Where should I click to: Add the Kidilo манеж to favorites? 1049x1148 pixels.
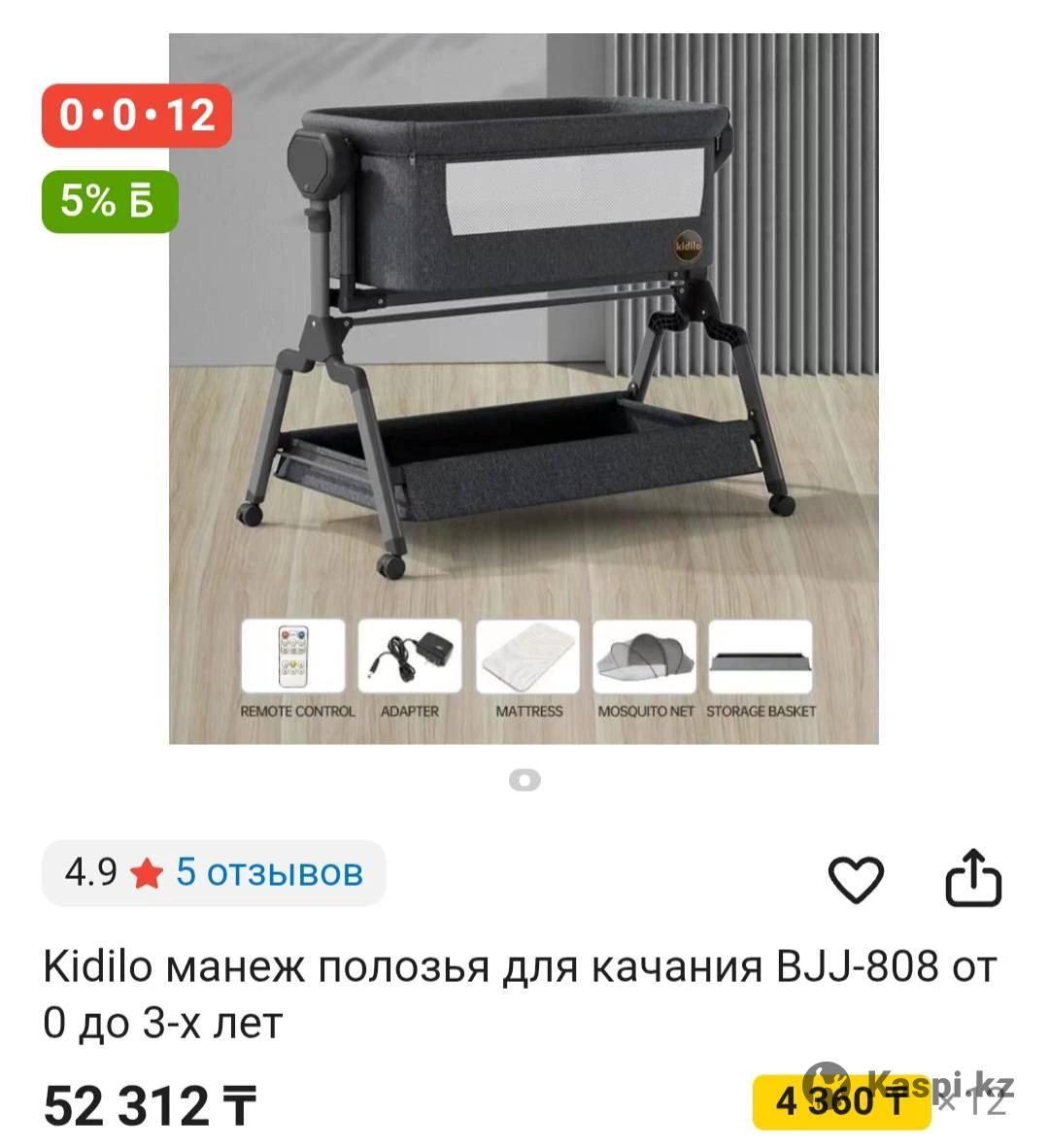tap(855, 879)
